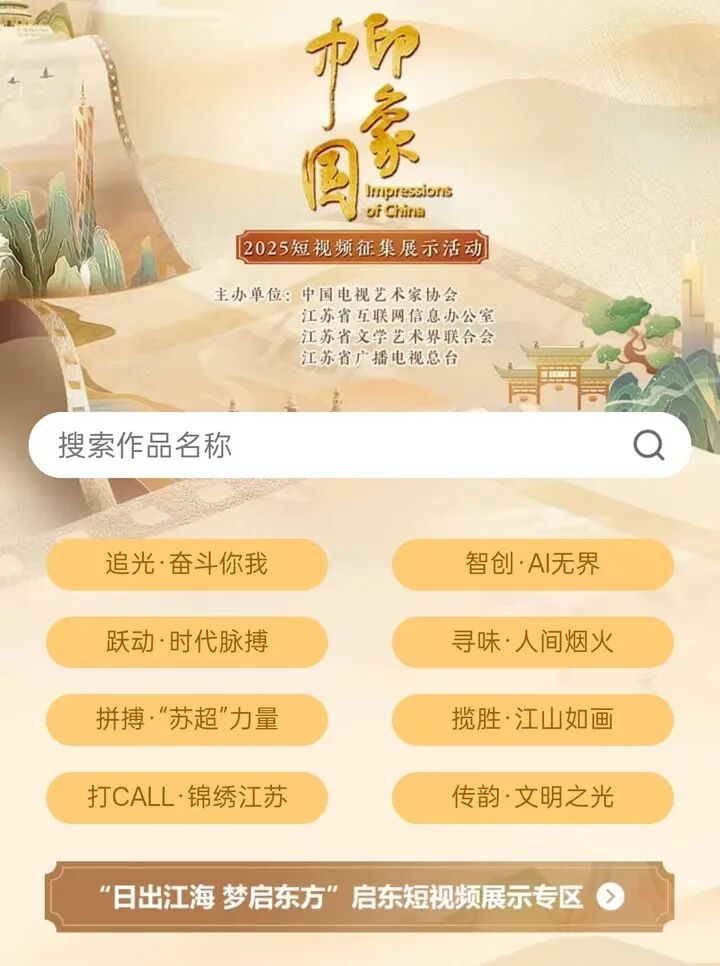The image size is (720, 966).
Task: Open the 启东短视频展示专区 banner
Action: 360,897
